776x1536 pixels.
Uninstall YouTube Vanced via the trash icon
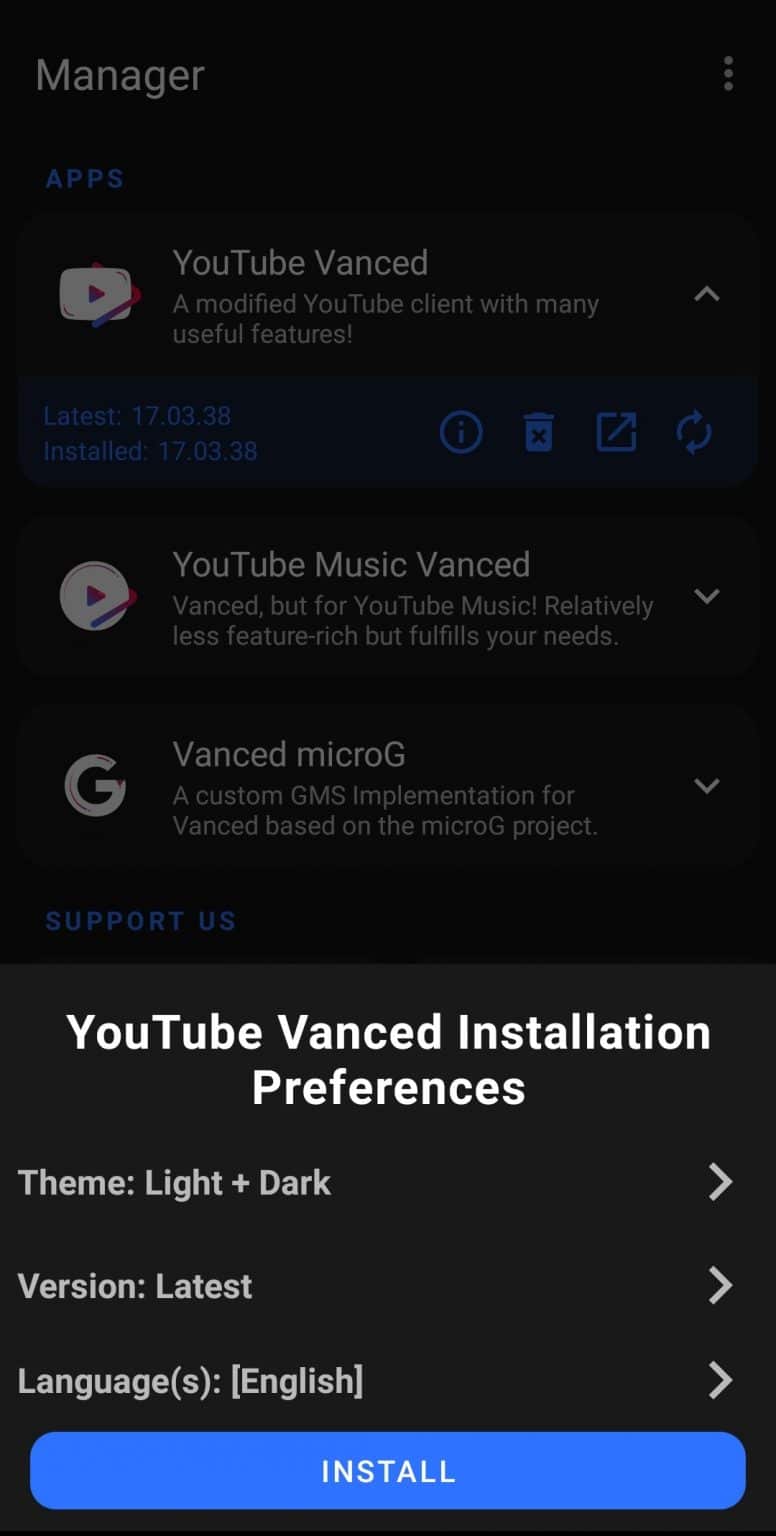pos(539,431)
